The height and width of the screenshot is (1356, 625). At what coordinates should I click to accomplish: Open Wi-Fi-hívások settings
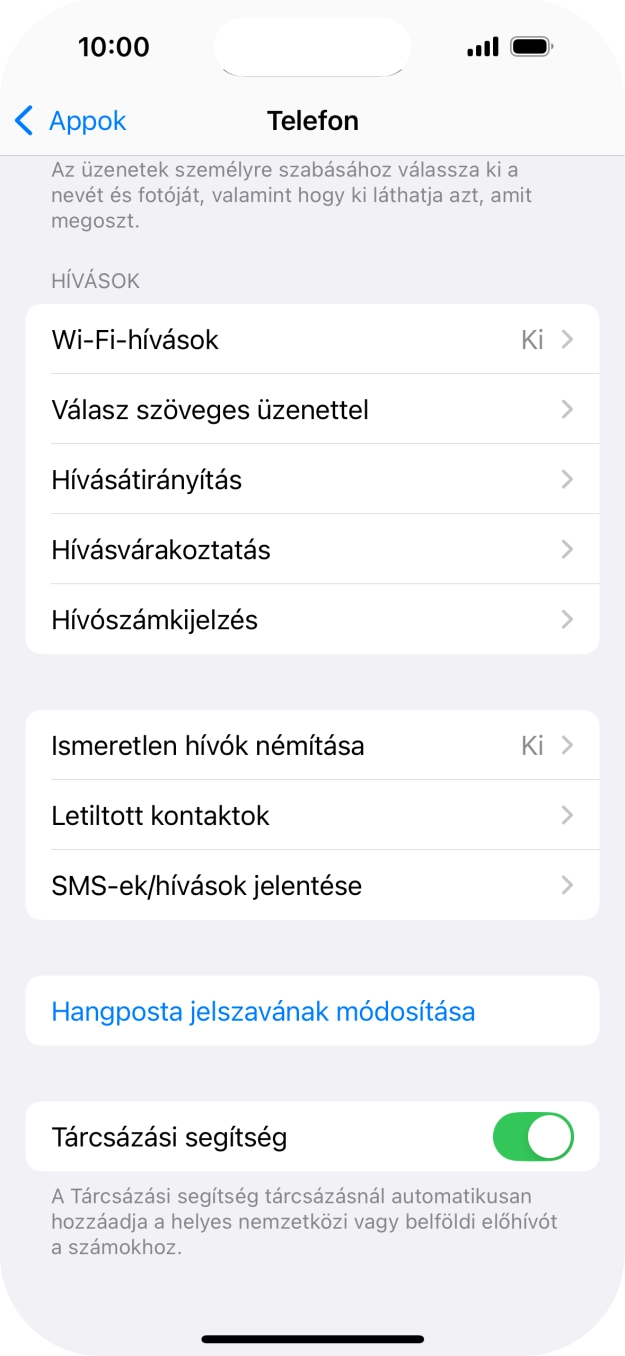tap(312, 340)
